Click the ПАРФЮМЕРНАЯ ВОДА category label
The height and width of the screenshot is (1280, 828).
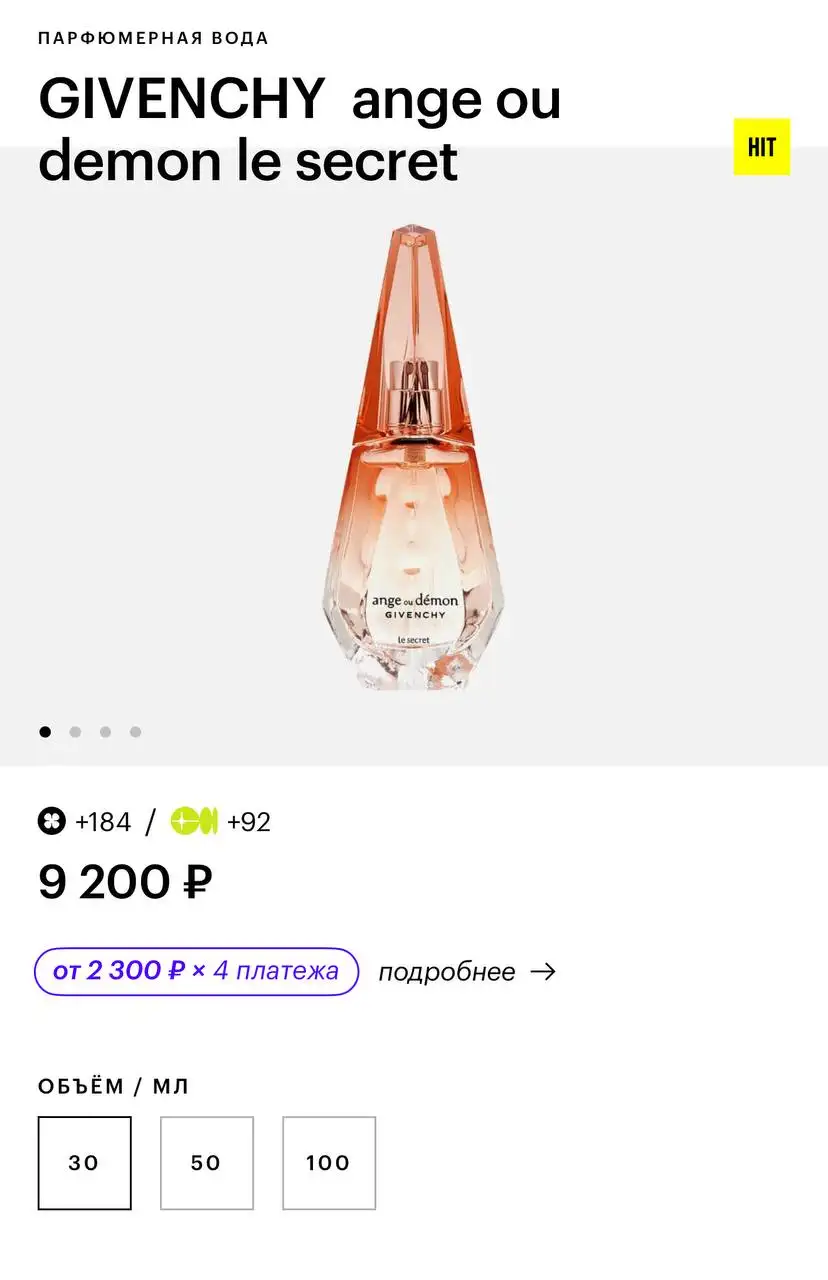coord(152,38)
